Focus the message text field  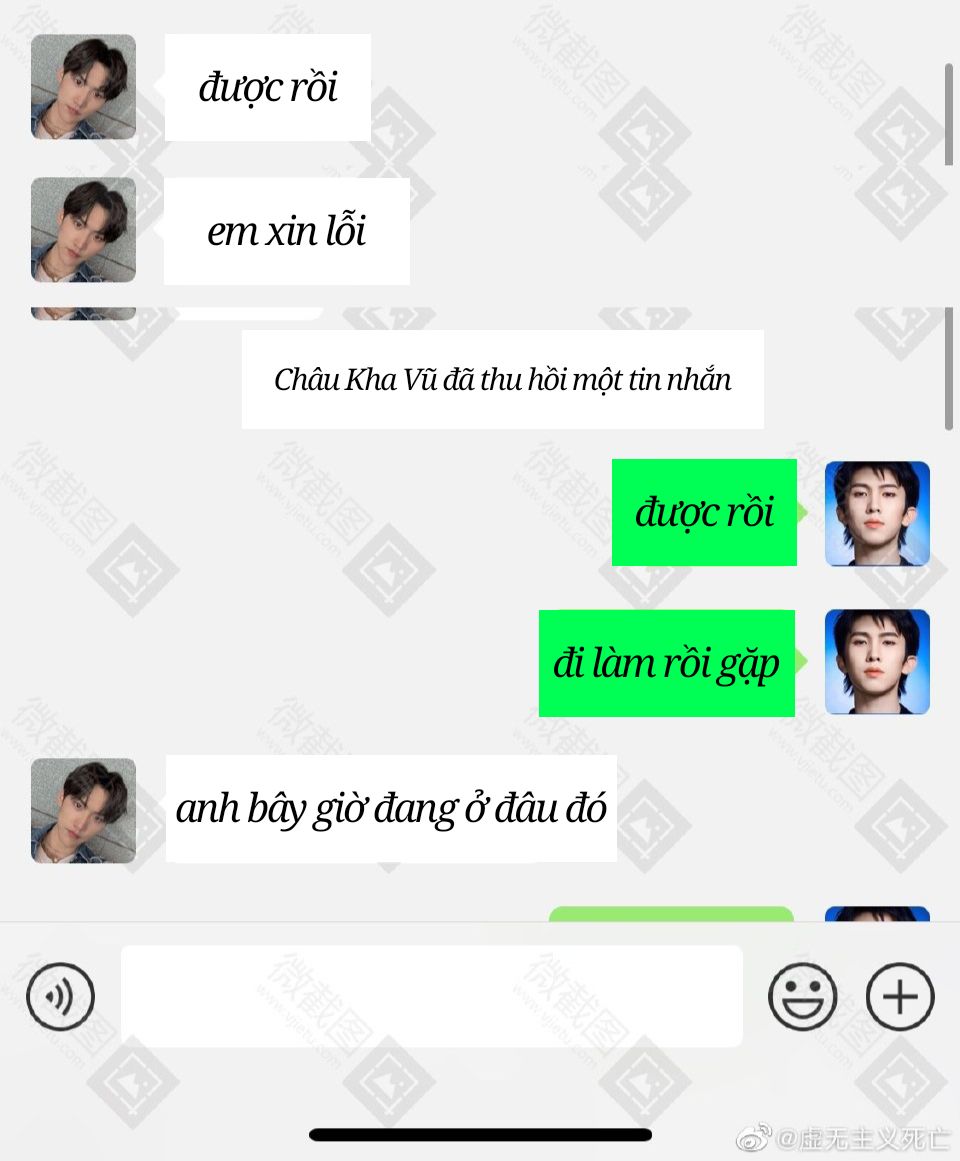pyautogui.click(x=431, y=996)
